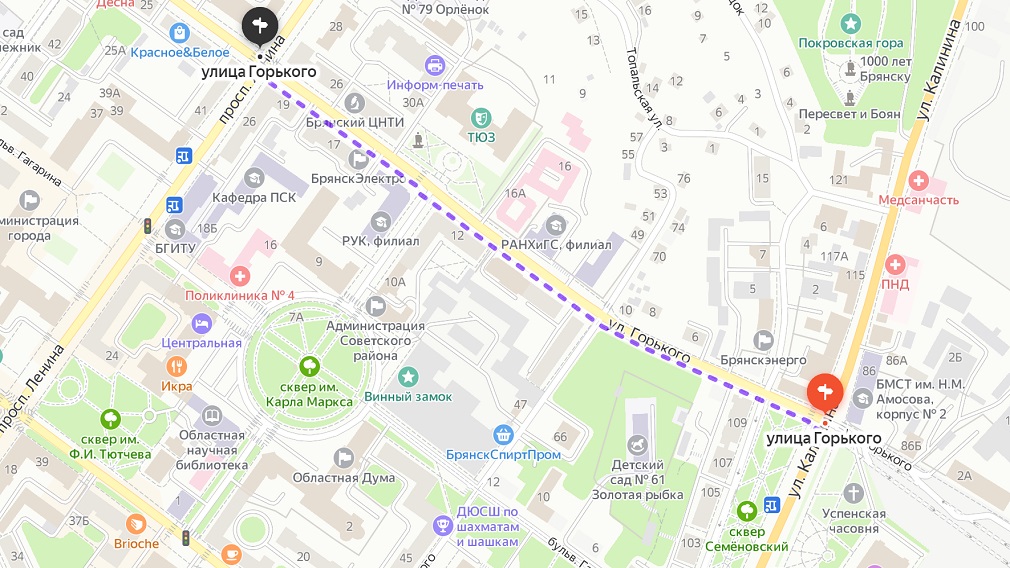The height and width of the screenshot is (568, 1010).
Task: Select the Информ-печать place marker
Action: 435,65
